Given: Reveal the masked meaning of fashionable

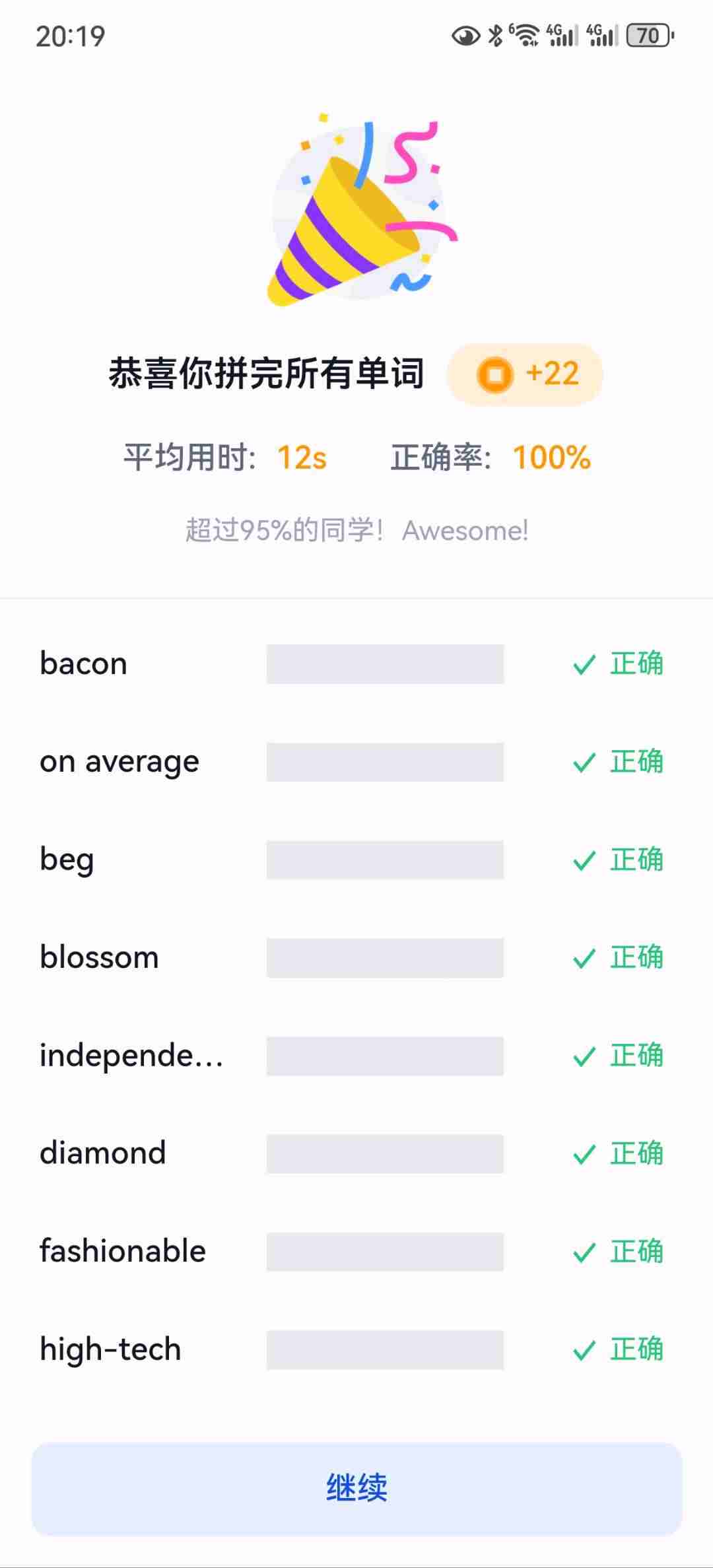Looking at the screenshot, I should click(x=385, y=1252).
